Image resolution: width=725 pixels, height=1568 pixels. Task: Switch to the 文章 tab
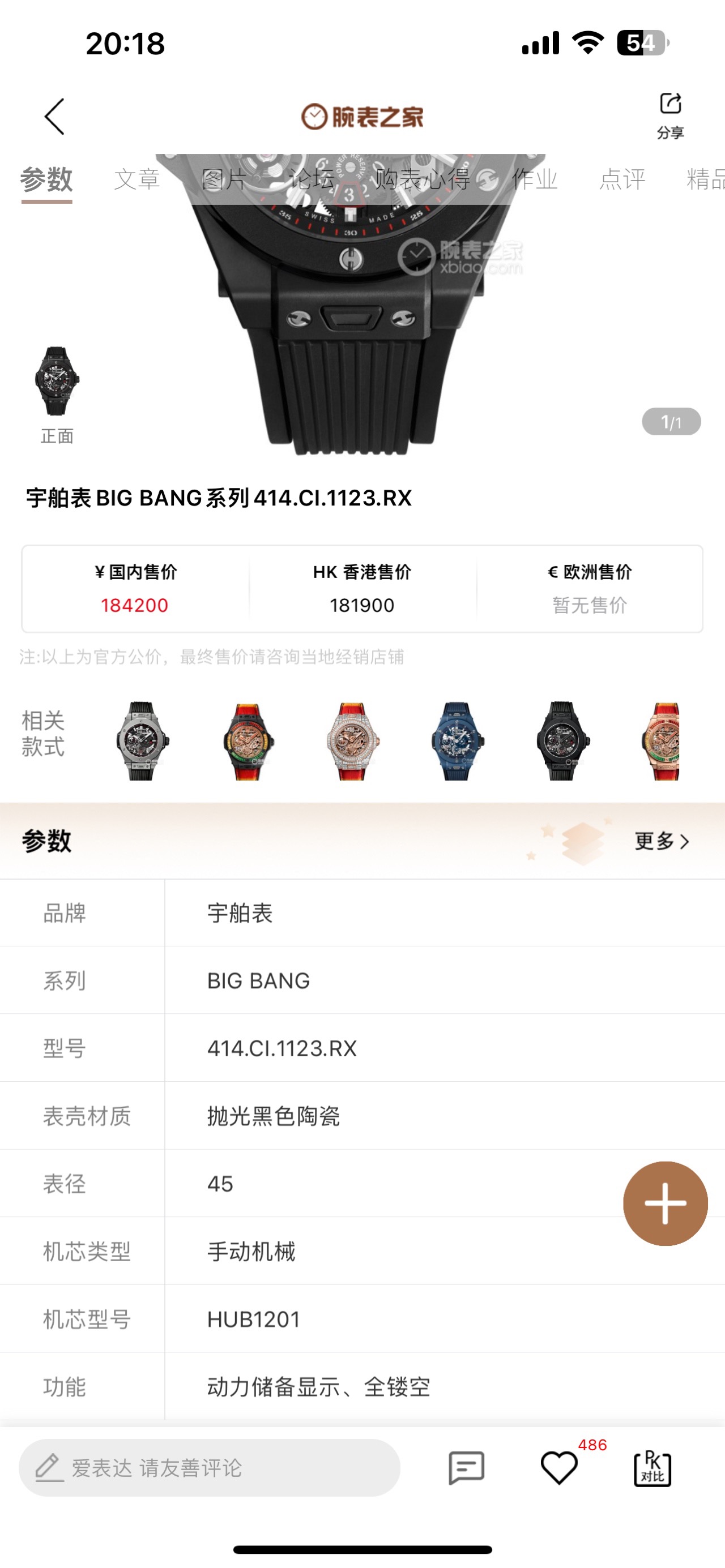click(137, 179)
